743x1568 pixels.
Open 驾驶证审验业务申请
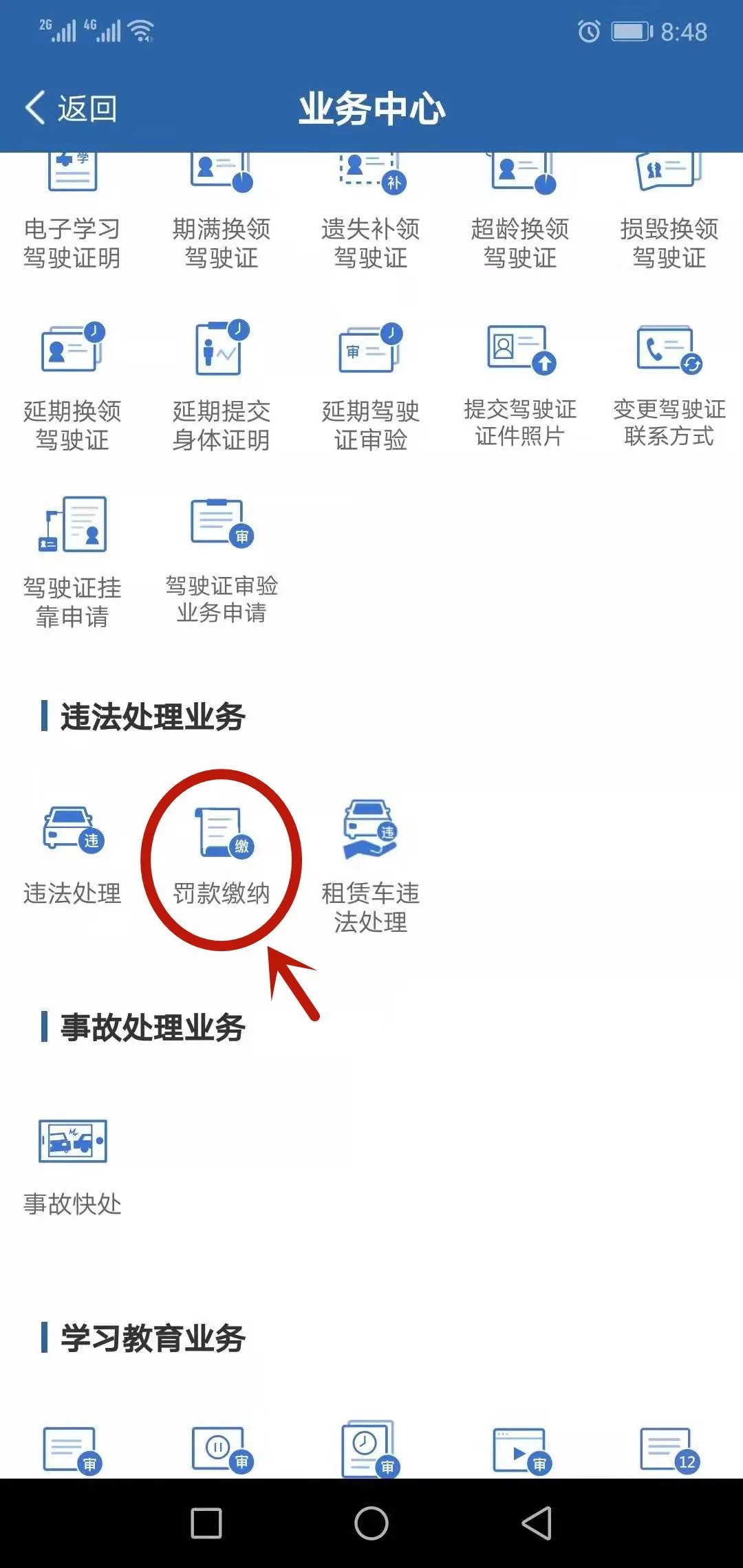221,560
